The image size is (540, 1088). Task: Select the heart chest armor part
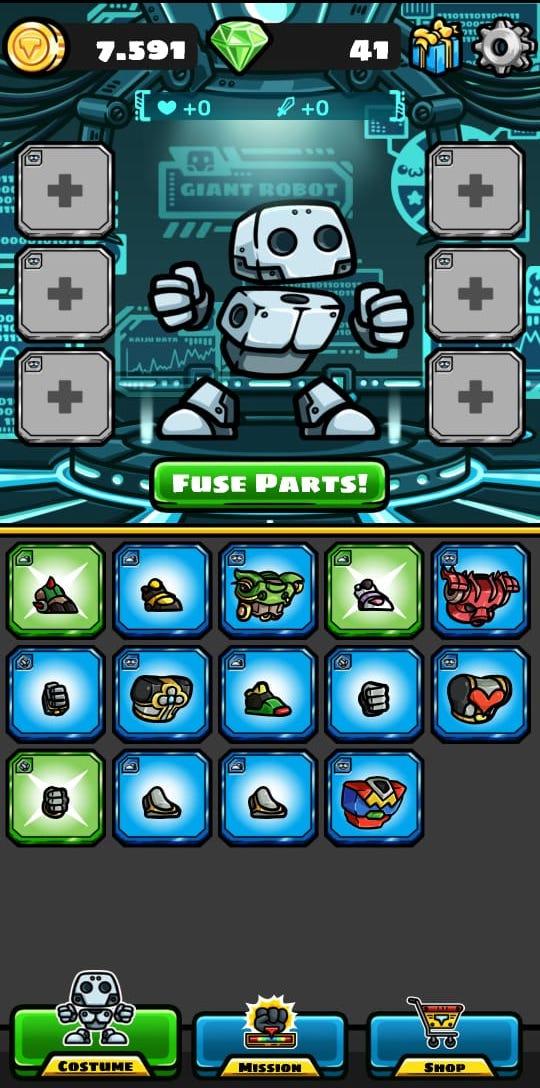pyautogui.click(x=481, y=695)
